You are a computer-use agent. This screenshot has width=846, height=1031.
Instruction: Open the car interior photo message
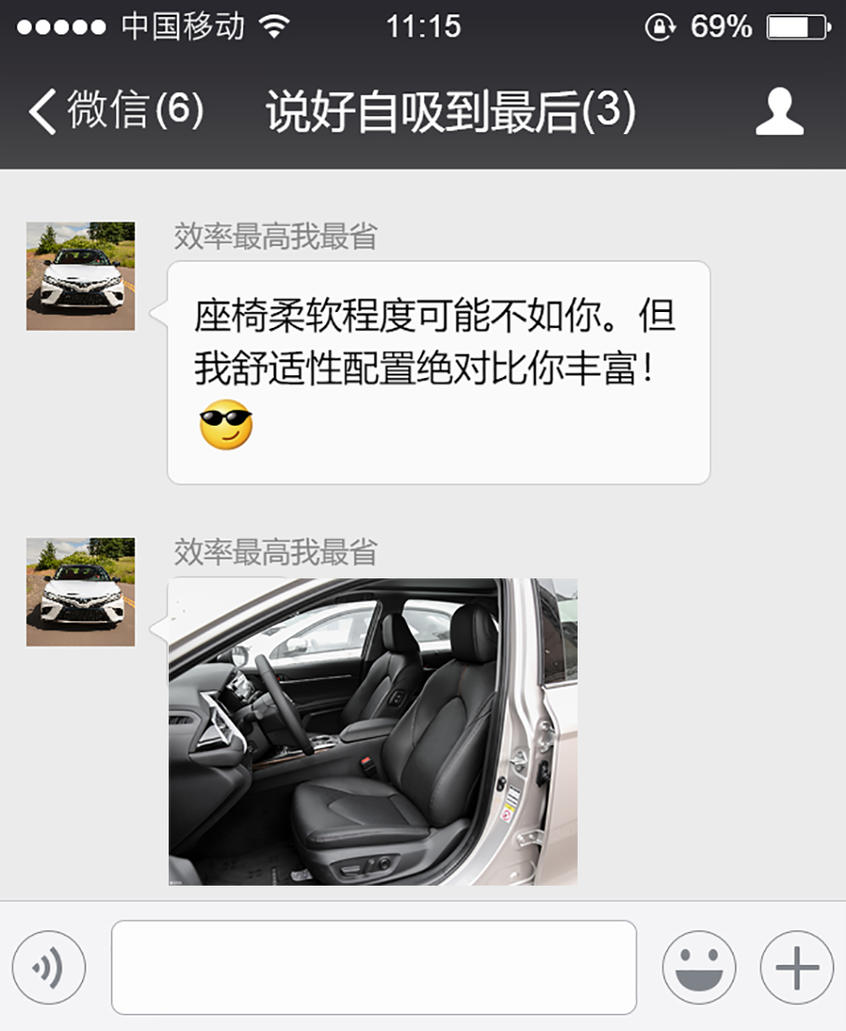pyautogui.click(x=372, y=731)
